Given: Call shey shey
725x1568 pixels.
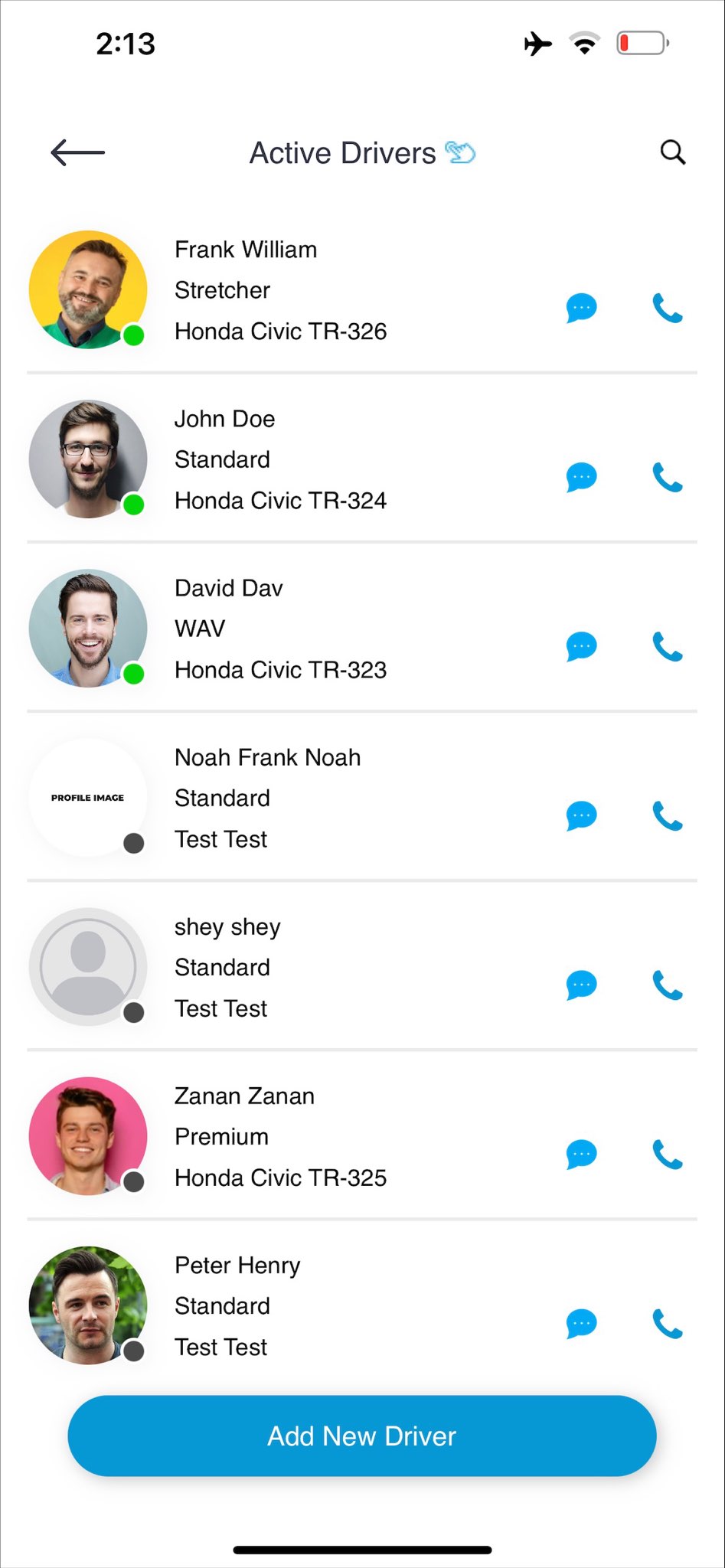Looking at the screenshot, I should point(668,985).
